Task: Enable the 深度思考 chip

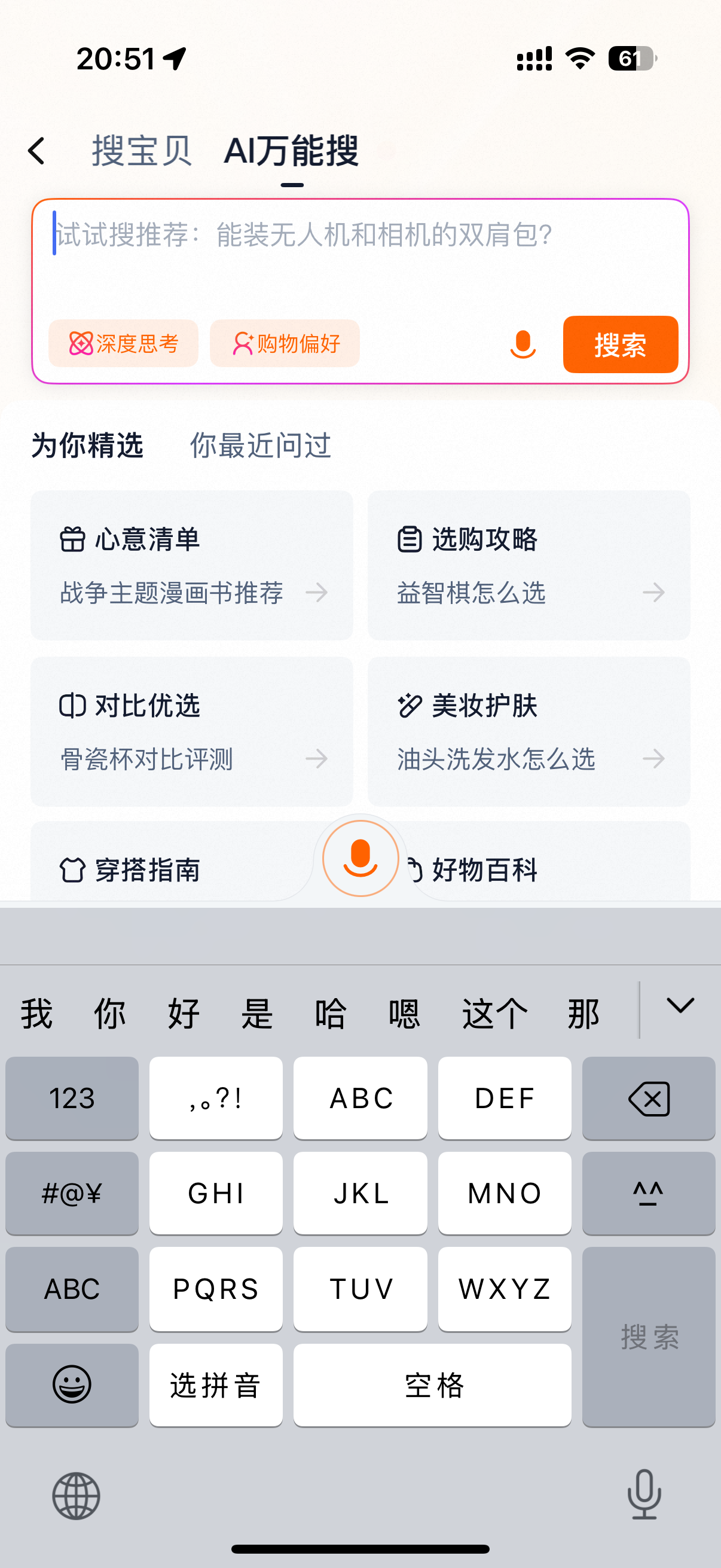Action: click(124, 343)
